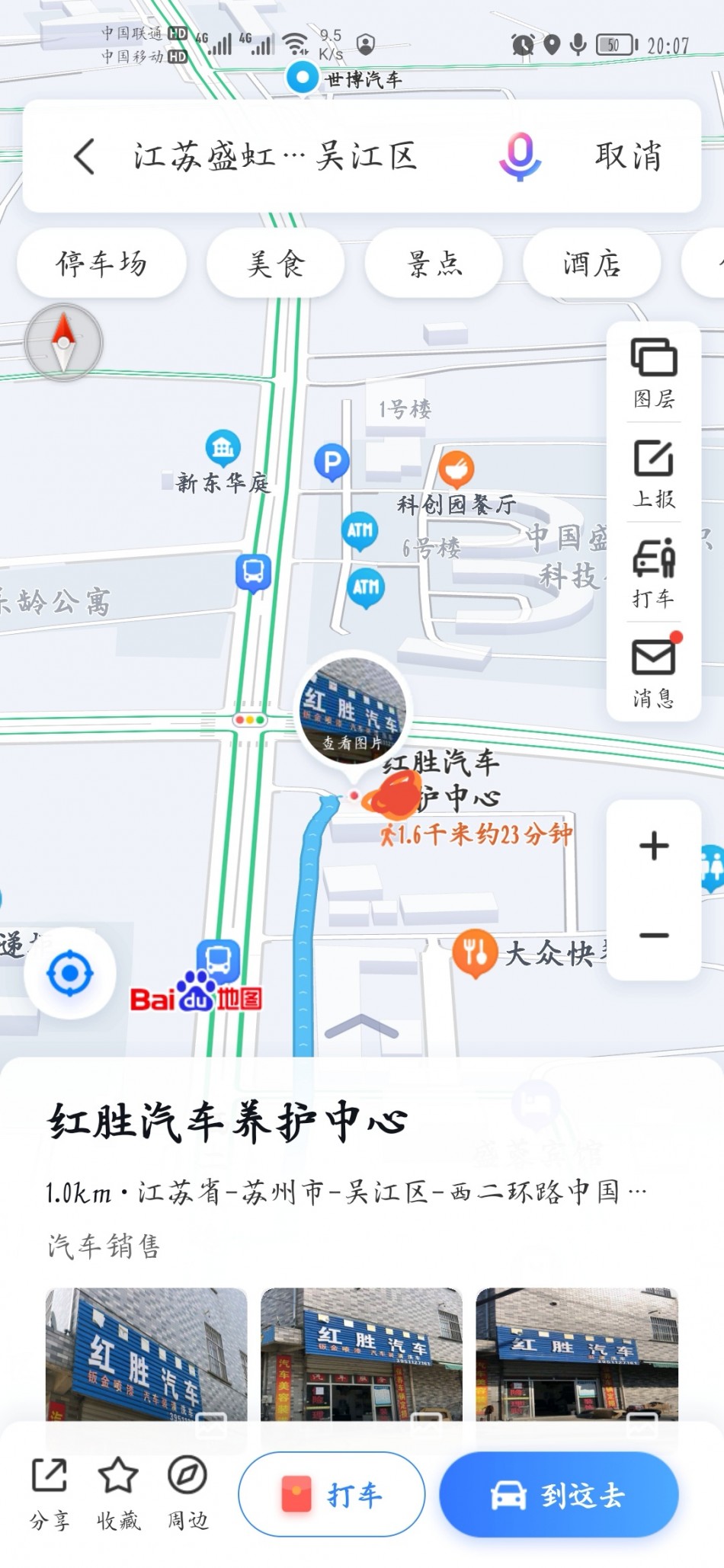The image size is (724, 1568).
Task: Open 上报 to report an issue
Action: [x=654, y=473]
